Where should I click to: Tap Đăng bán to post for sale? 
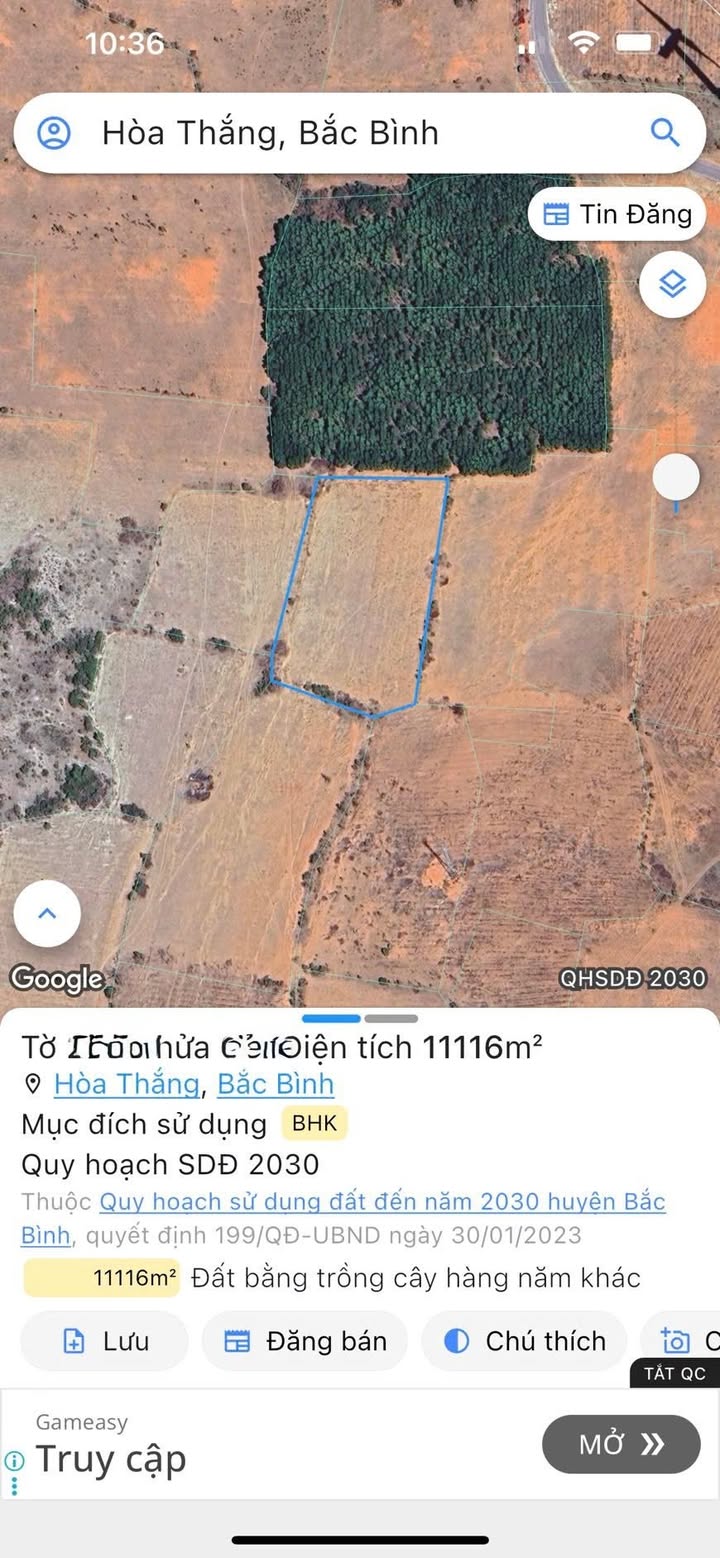[305, 1341]
